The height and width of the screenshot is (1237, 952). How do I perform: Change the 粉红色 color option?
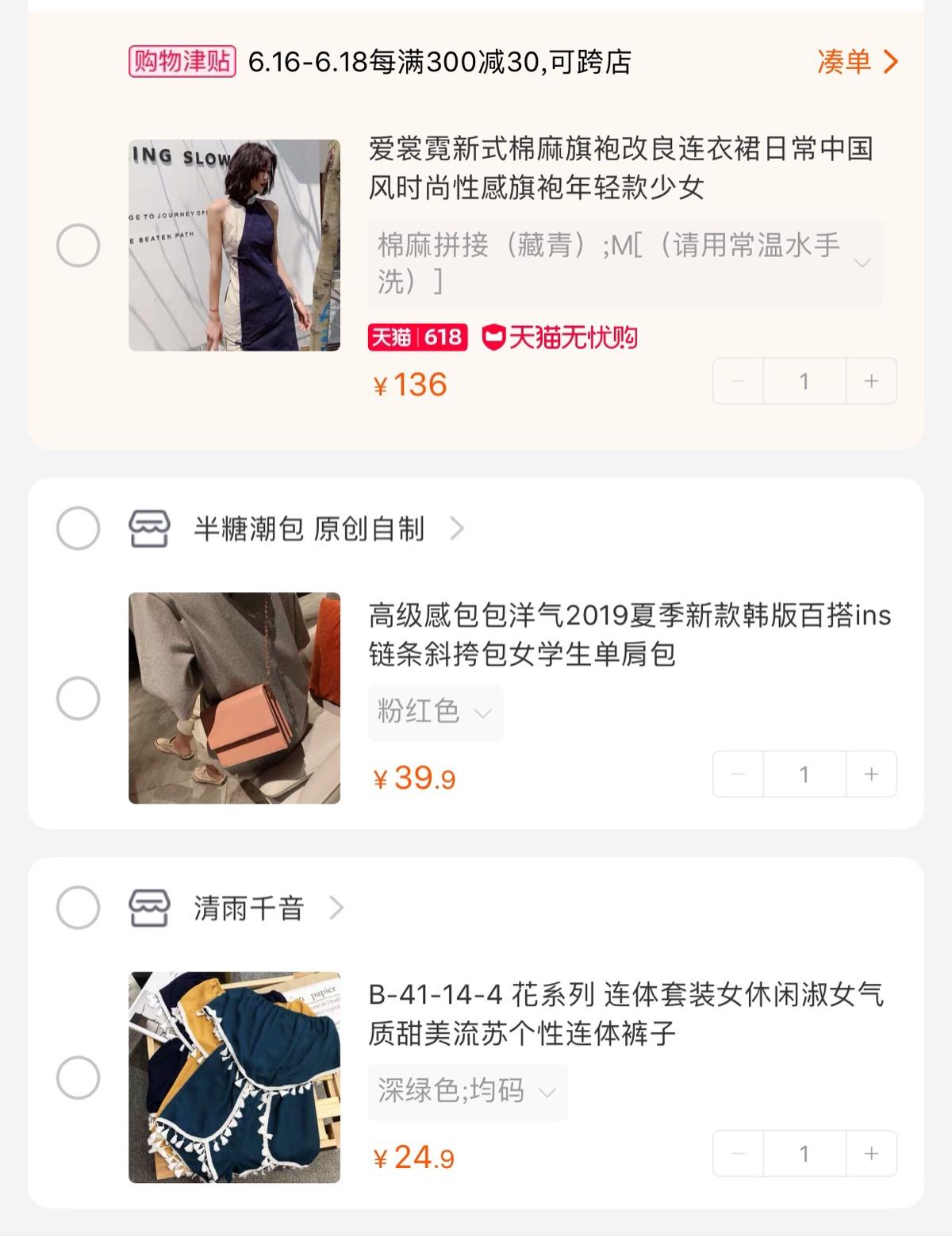coord(435,712)
